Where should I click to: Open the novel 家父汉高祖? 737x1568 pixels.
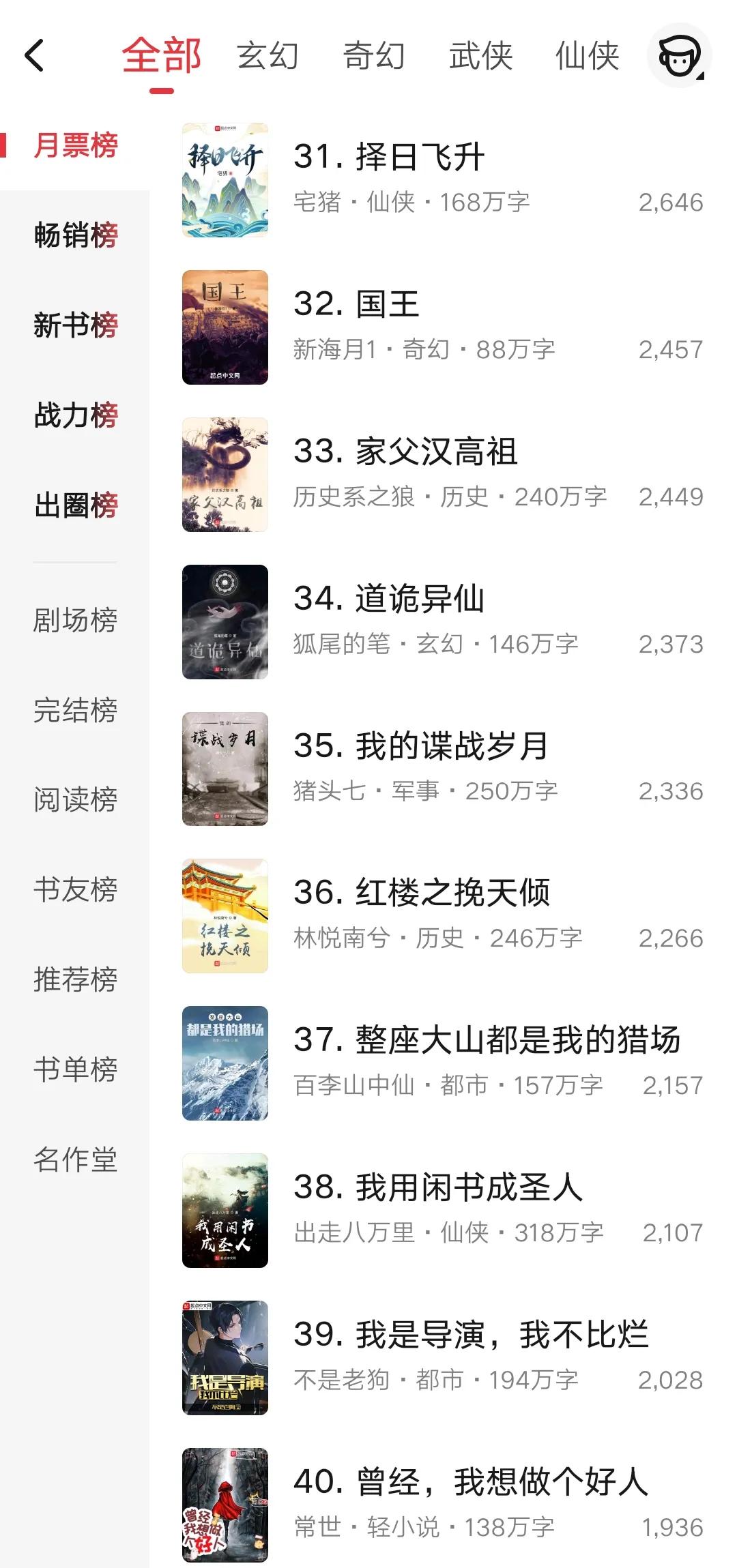[x=437, y=452]
